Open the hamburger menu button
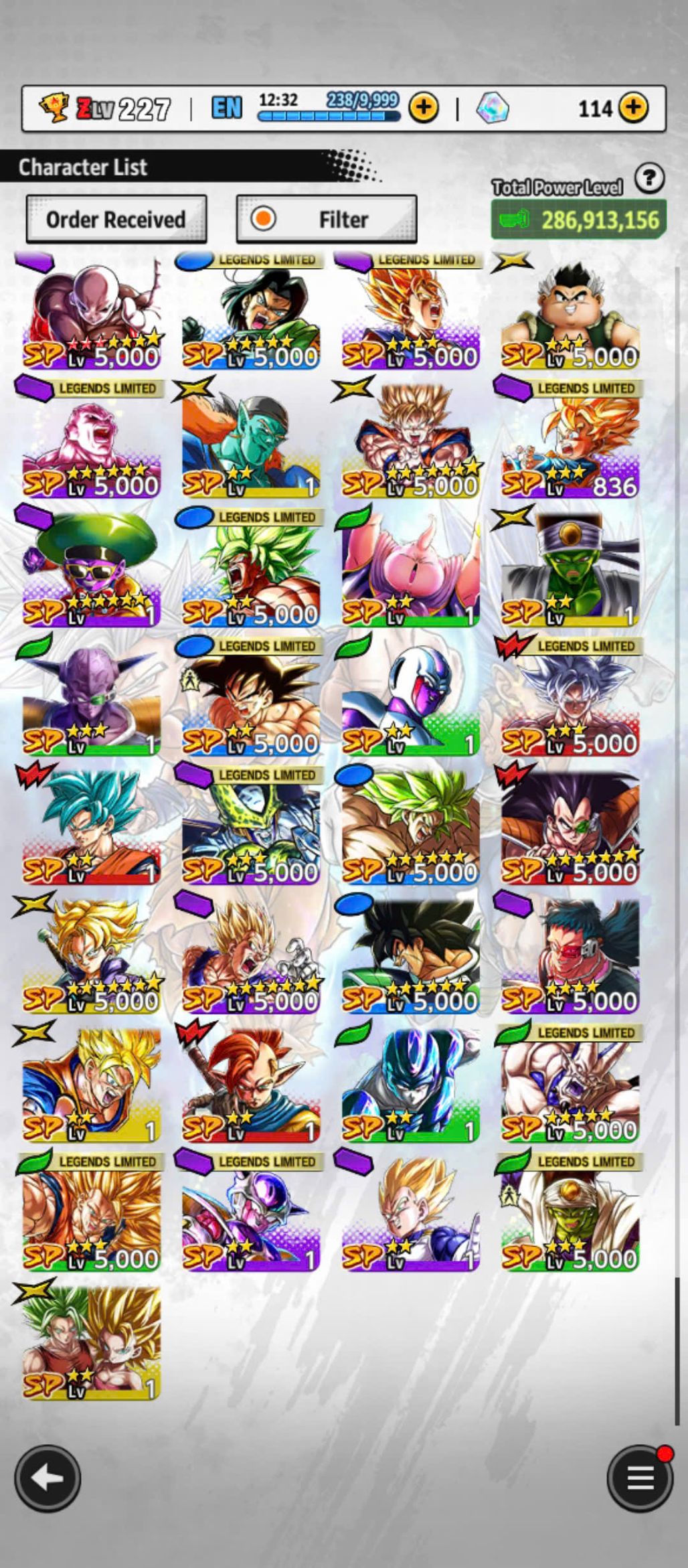This screenshot has width=688, height=1568. pyautogui.click(x=640, y=1478)
